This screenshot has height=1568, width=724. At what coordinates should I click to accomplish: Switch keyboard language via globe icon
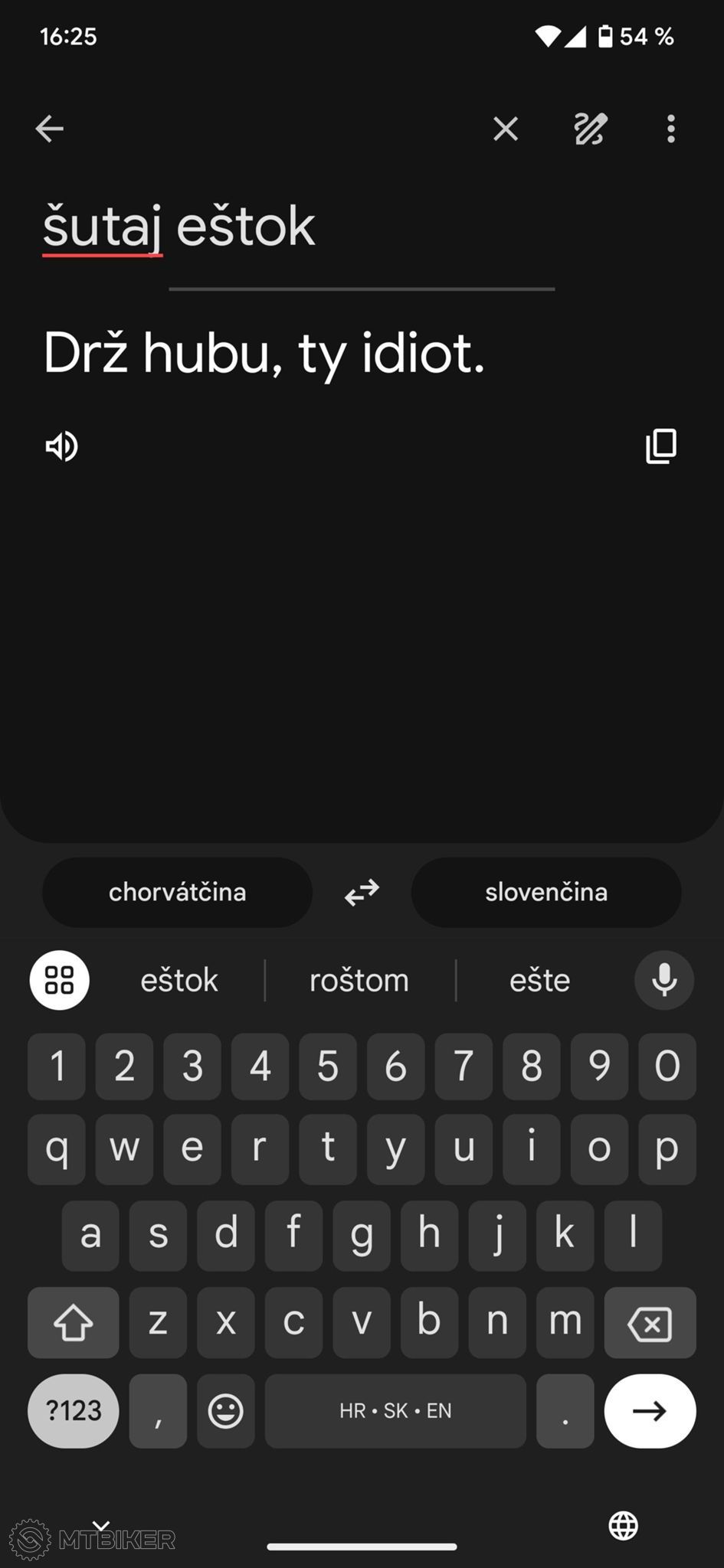click(x=624, y=1526)
